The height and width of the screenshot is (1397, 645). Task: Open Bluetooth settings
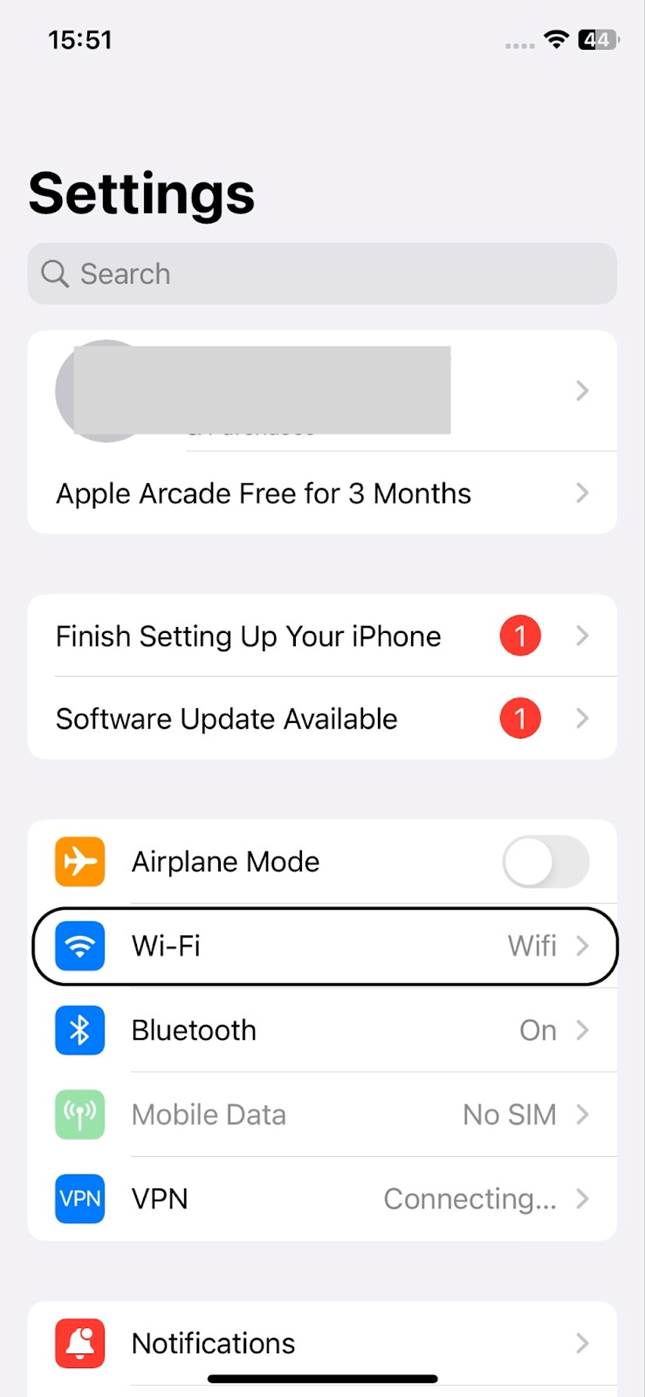point(322,1030)
